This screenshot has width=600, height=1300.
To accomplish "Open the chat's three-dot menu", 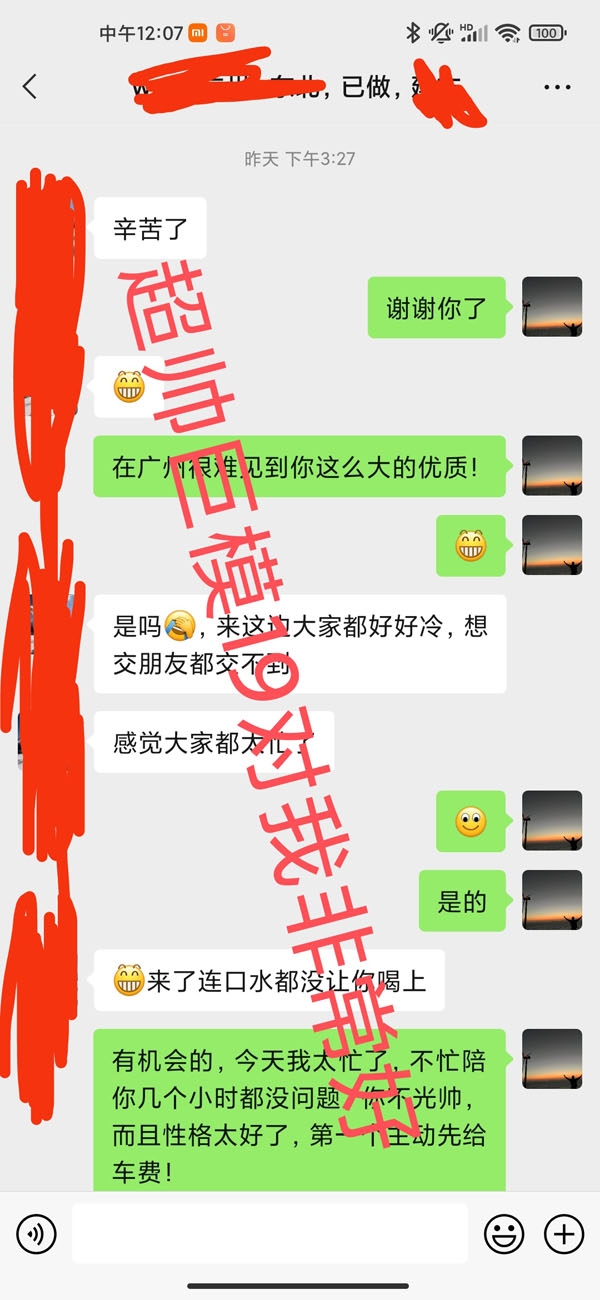I will (x=557, y=87).
